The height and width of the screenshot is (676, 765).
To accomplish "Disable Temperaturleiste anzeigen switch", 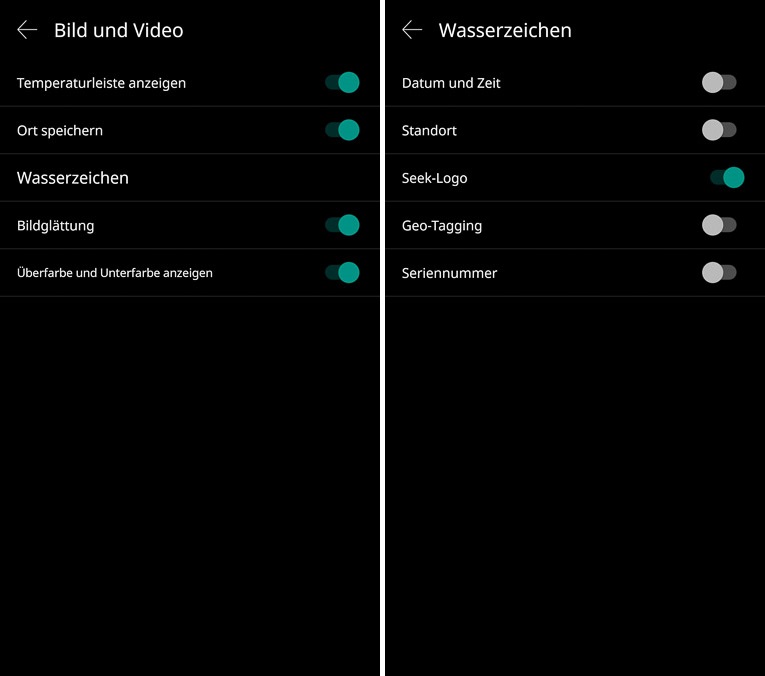I will coord(343,83).
